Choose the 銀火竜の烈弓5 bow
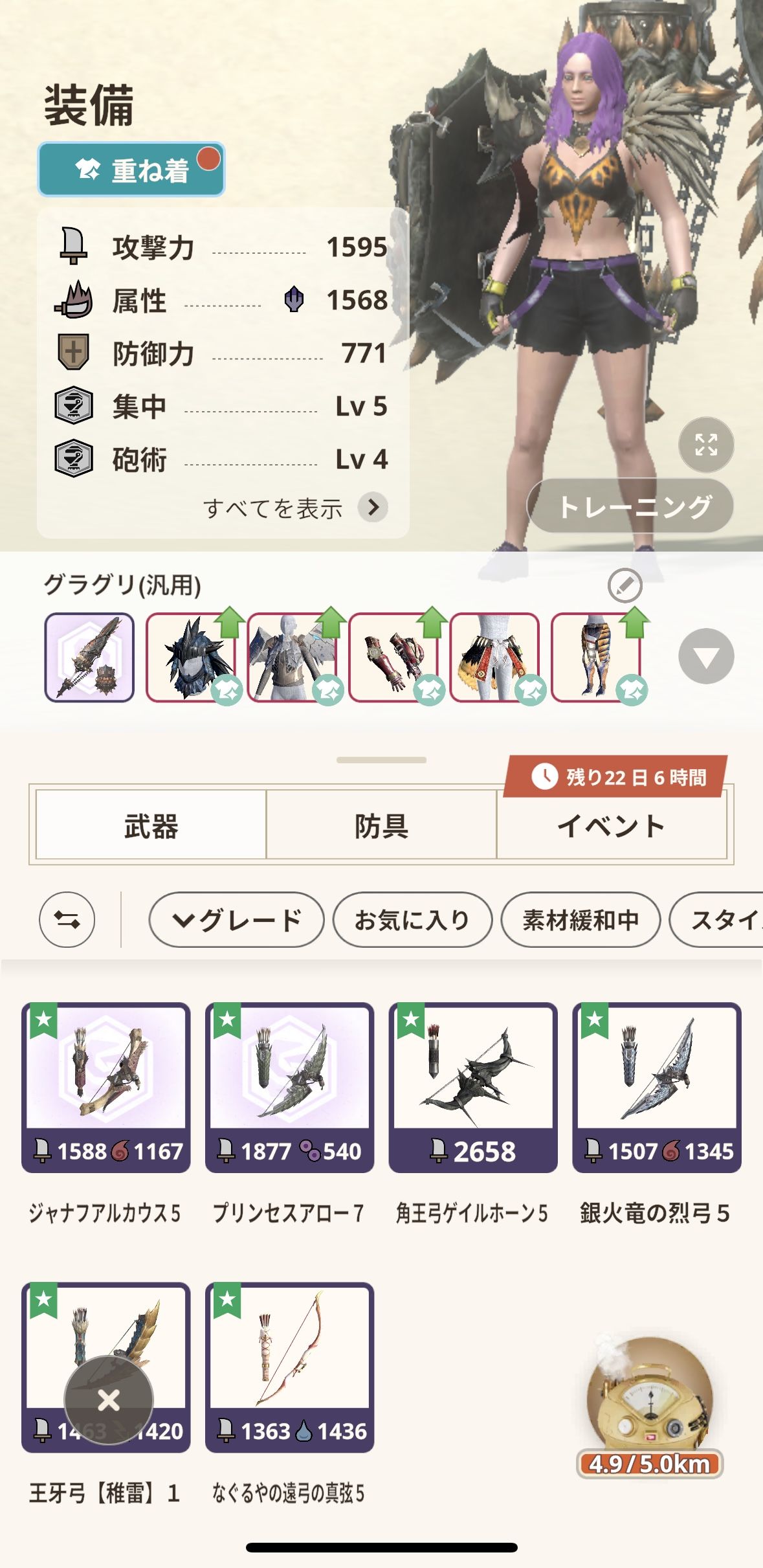Image resolution: width=763 pixels, height=1568 pixels. pos(656,1088)
